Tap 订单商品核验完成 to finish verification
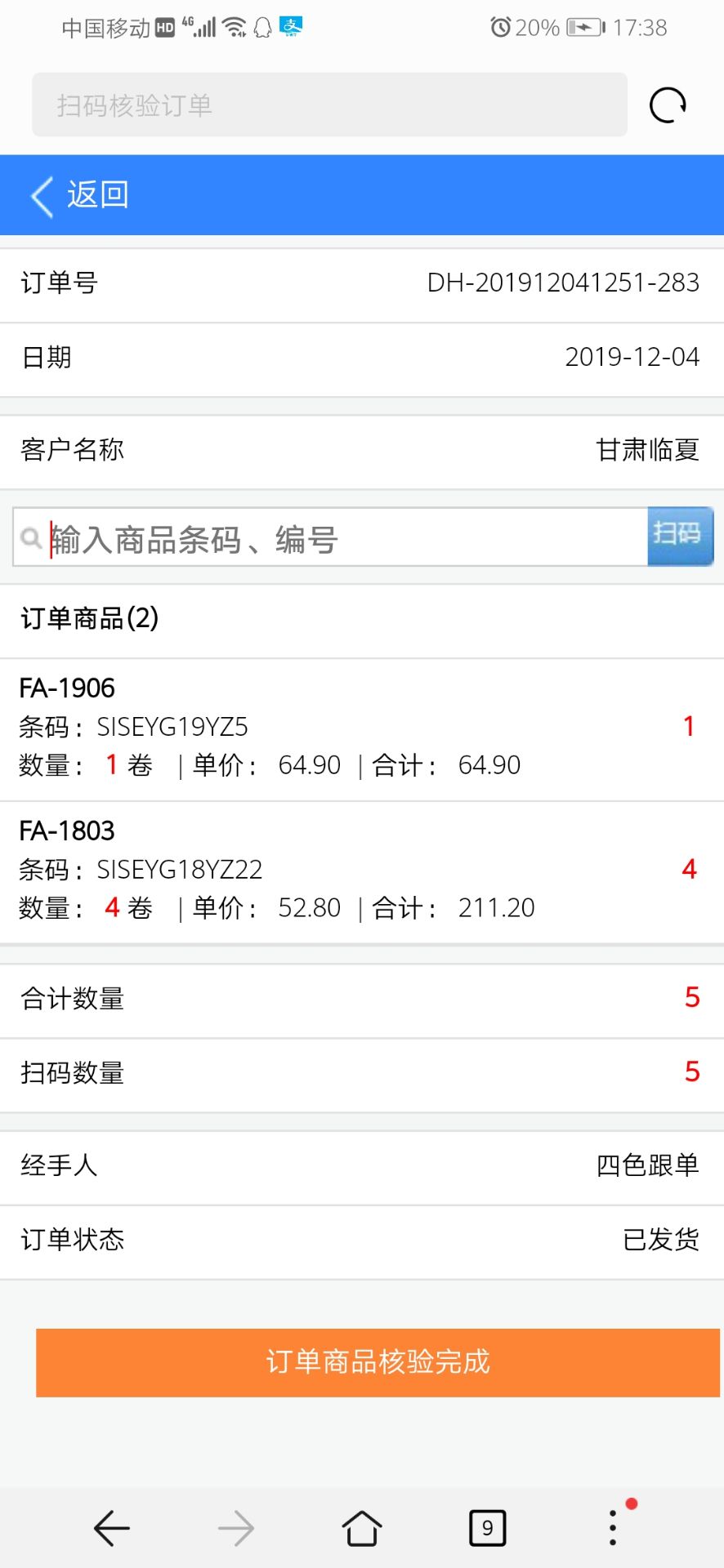This screenshot has height=1568, width=724. [378, 1362]
